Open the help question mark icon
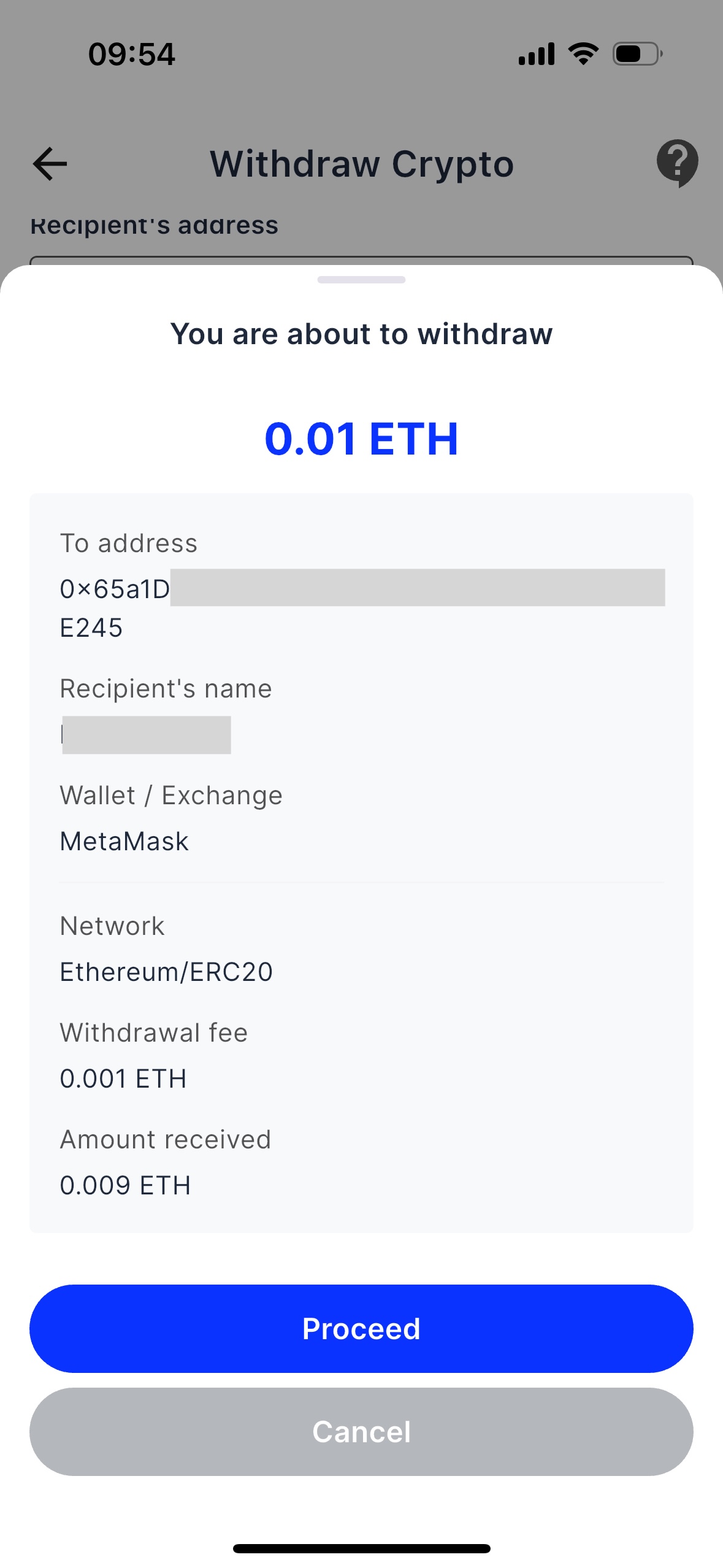723x1568 pixels. click(677, 163)
